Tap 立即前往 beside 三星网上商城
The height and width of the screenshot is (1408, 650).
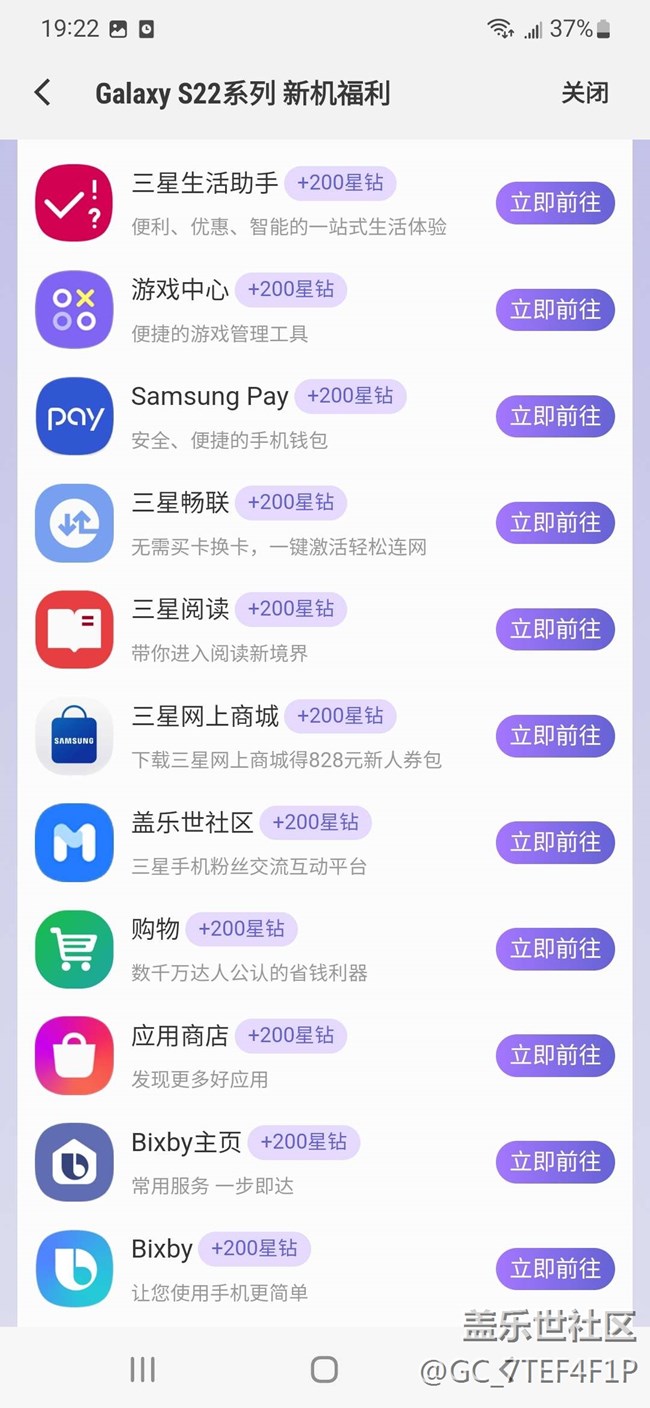[x=555, y=736]
